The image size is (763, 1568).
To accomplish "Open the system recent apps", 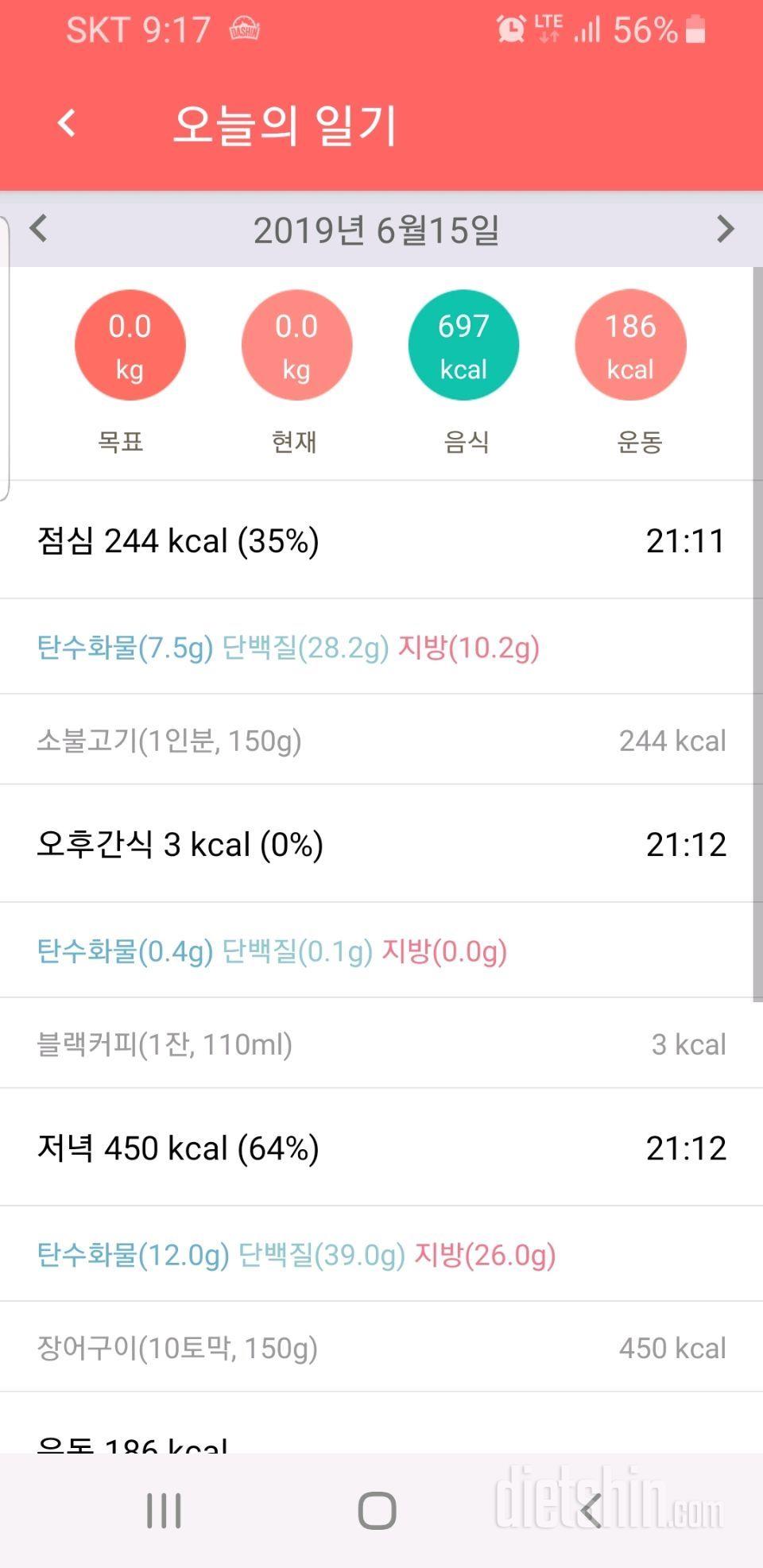I will coord(164,1510).
